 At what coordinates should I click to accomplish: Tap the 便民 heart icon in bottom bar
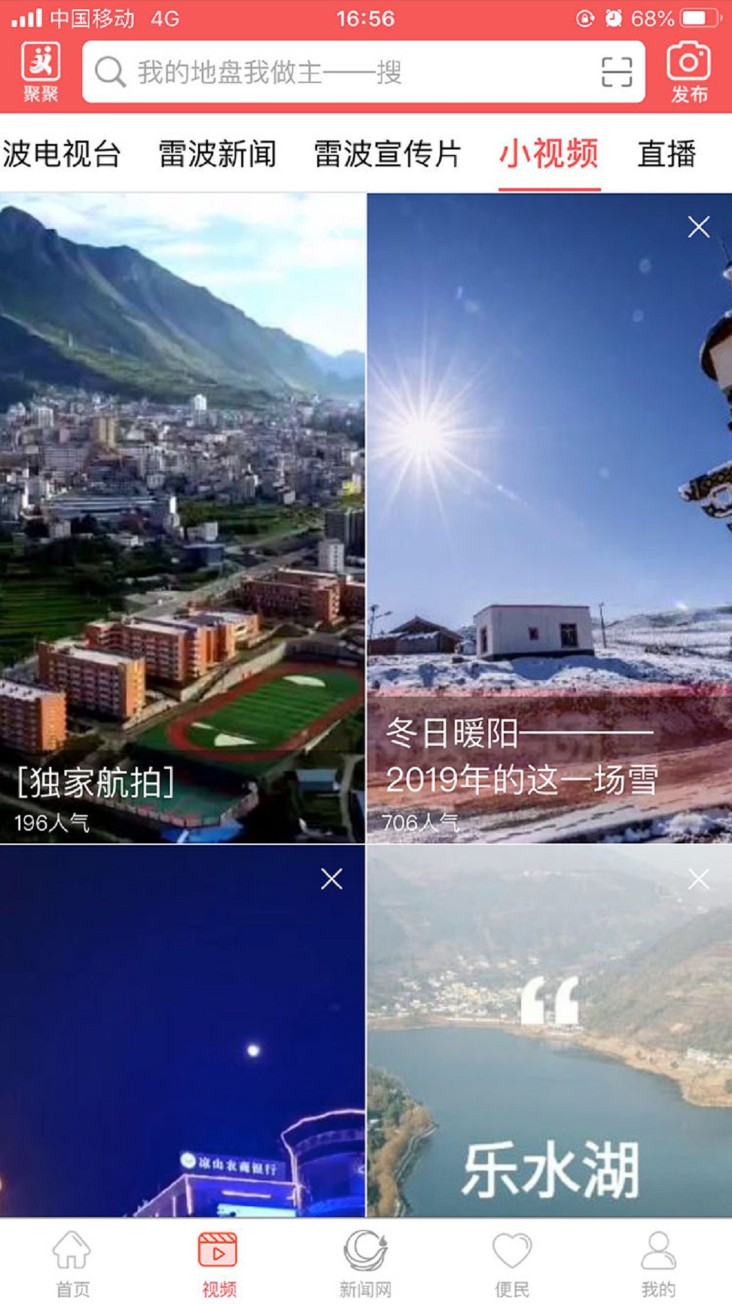point(512,1250)
